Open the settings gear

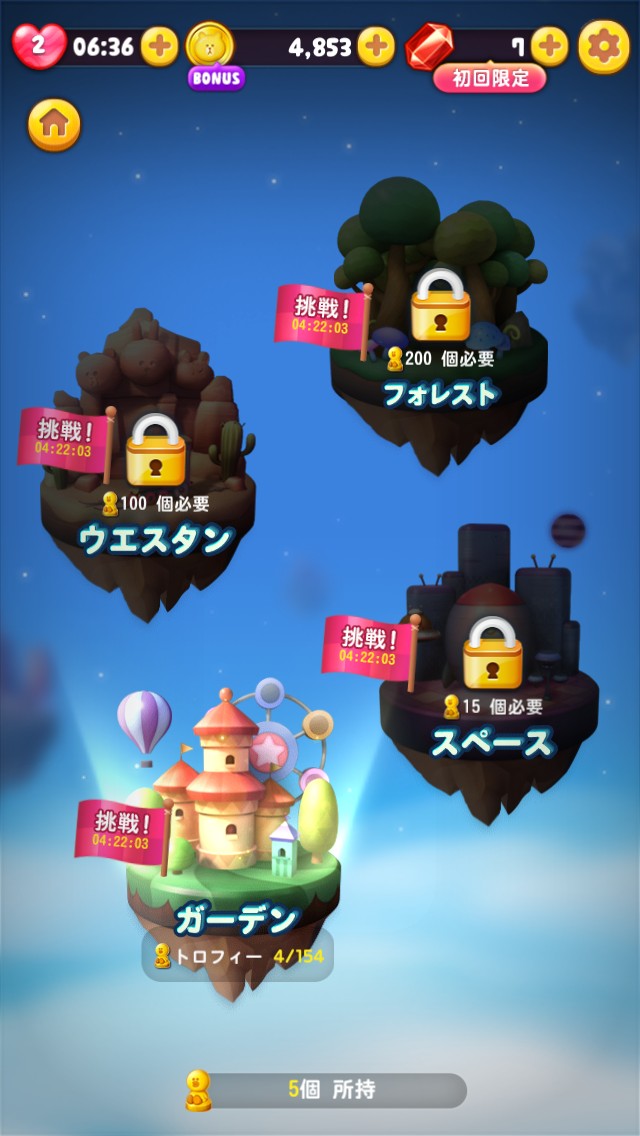[x=604, y=47]
